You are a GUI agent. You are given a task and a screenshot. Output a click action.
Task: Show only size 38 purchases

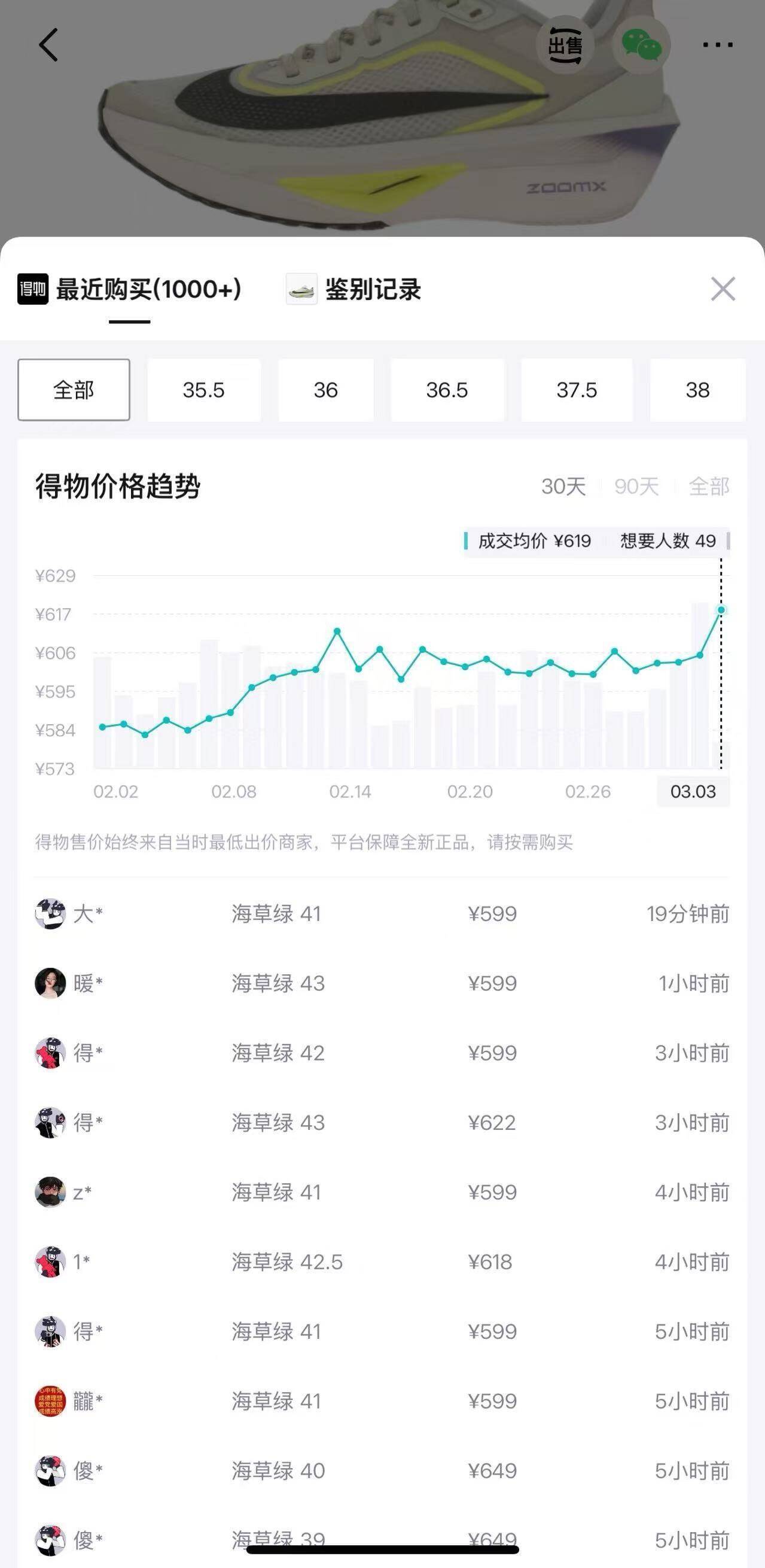(697, 390)
